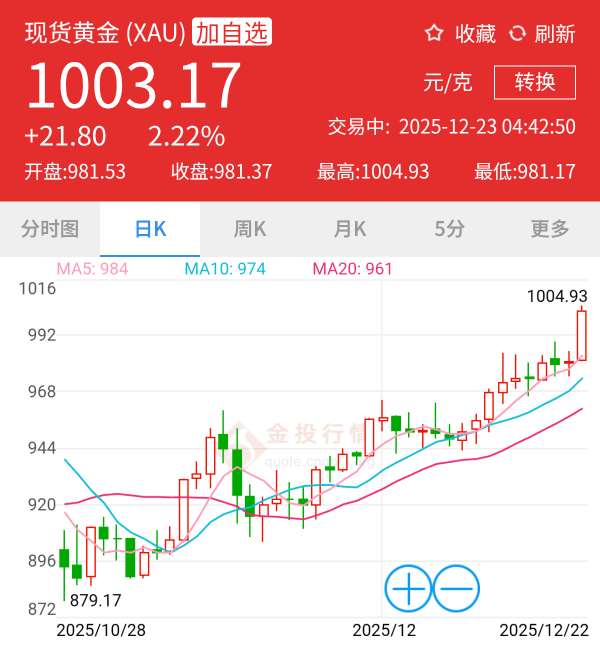Zoom out the chart with the minus button
This screenshot has width=600, height=650.
pyautogui.click(x=456, y=589)
